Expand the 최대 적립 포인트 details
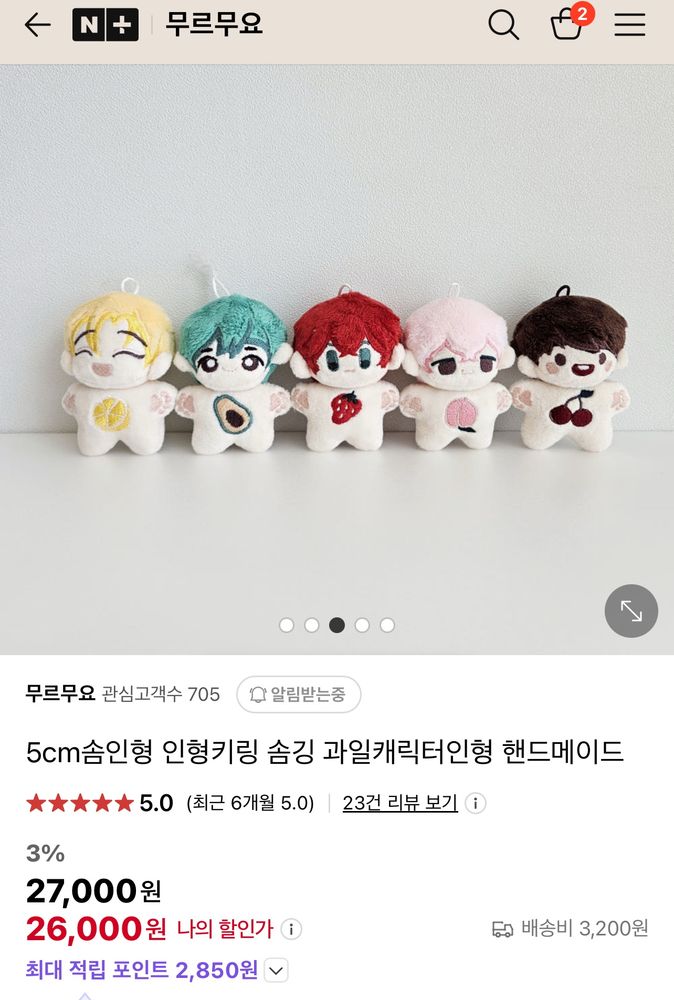This screenshot has width=674, height=1000. click(276, 970)
